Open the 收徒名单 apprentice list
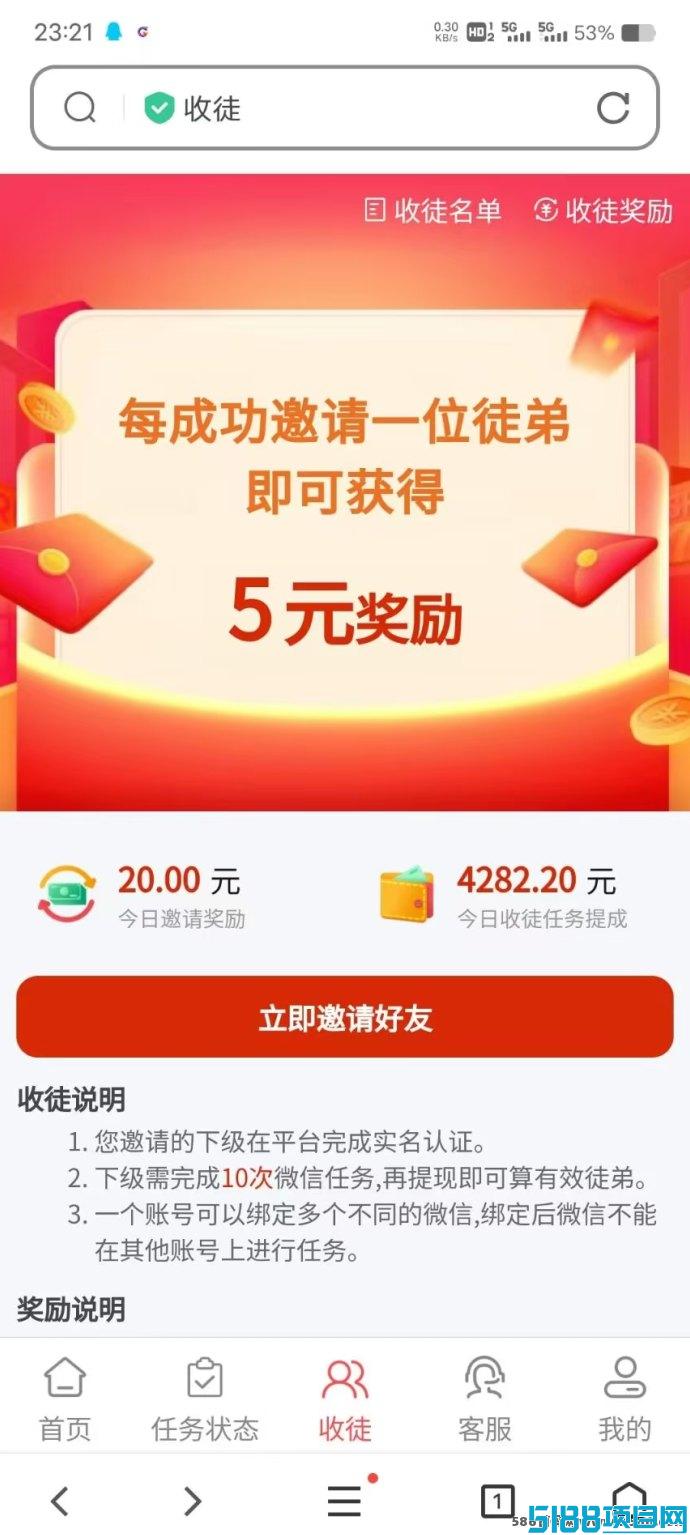Image resolution: width=690 pixels, height=1535 pixels. point(432,210)
